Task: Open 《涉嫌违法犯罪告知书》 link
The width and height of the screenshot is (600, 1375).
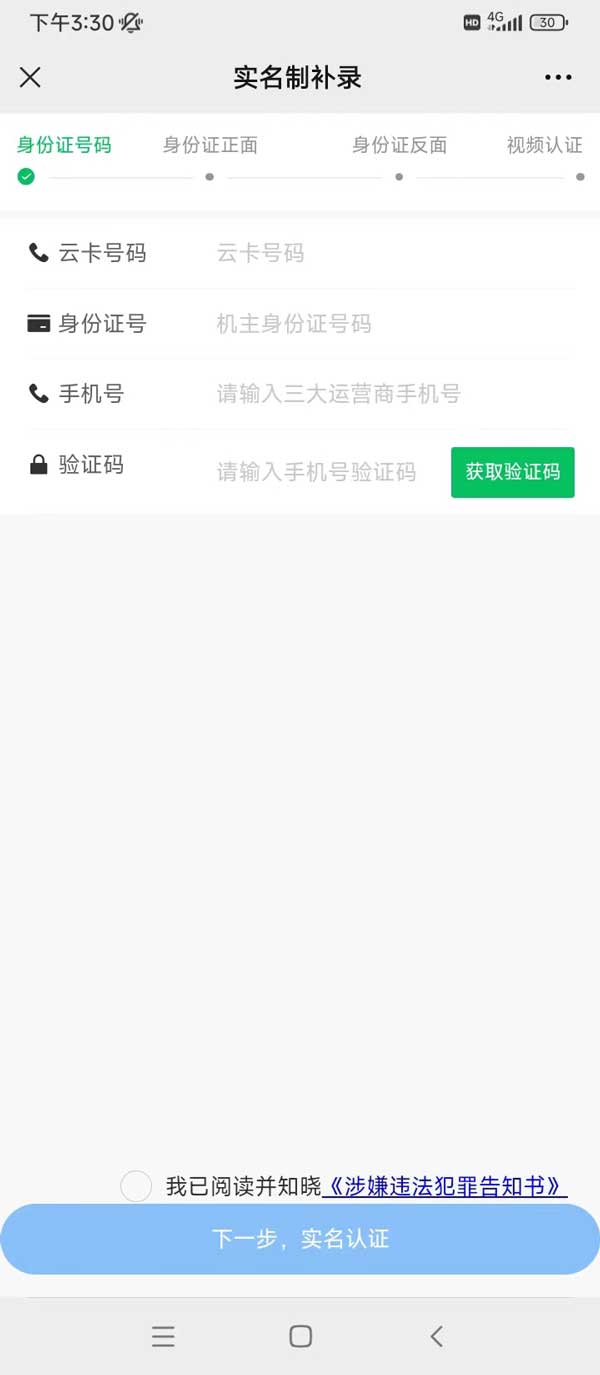Action: tap(445, 1186)
